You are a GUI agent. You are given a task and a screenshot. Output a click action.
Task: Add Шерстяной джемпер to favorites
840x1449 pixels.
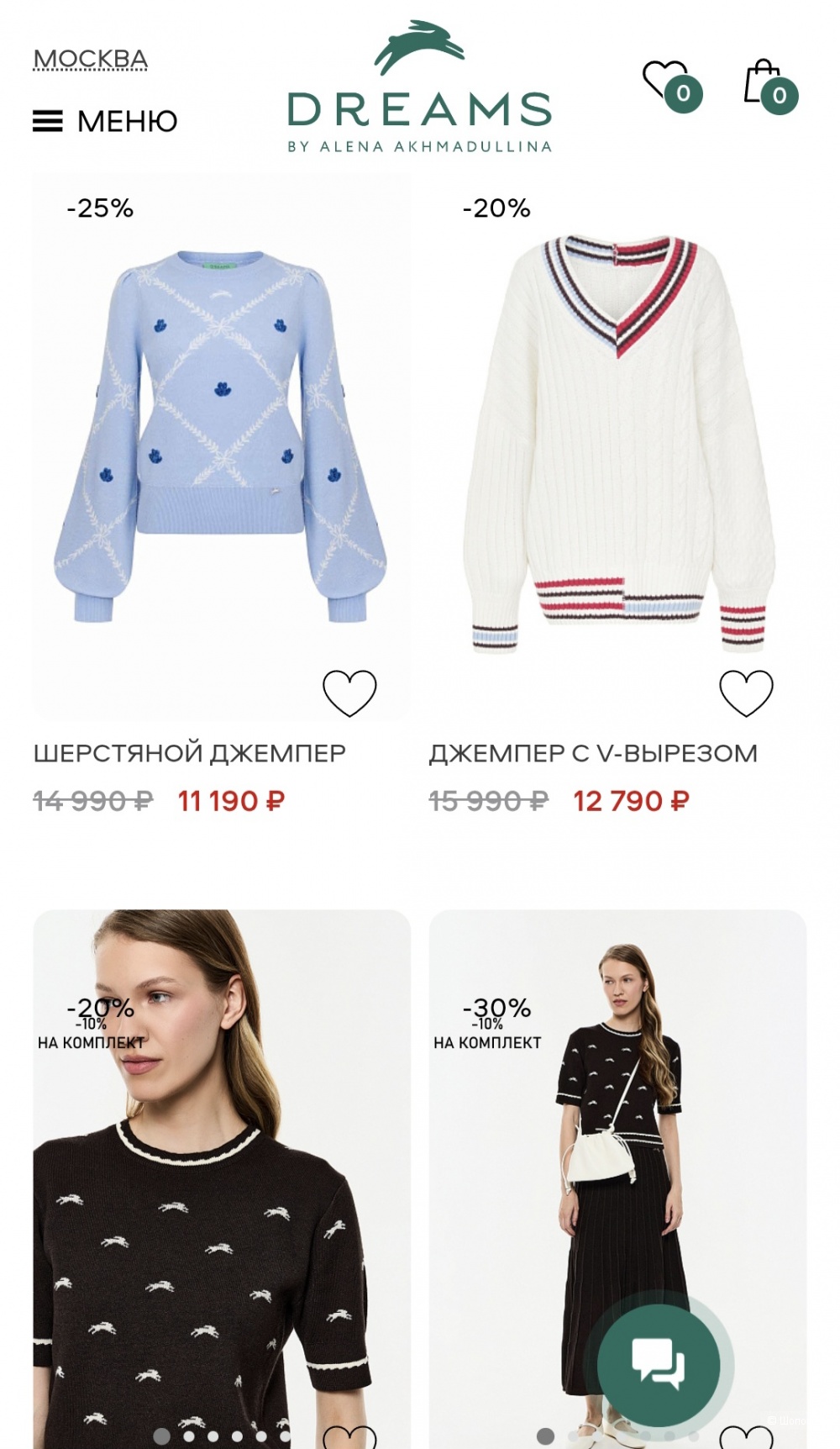(349, 693)
